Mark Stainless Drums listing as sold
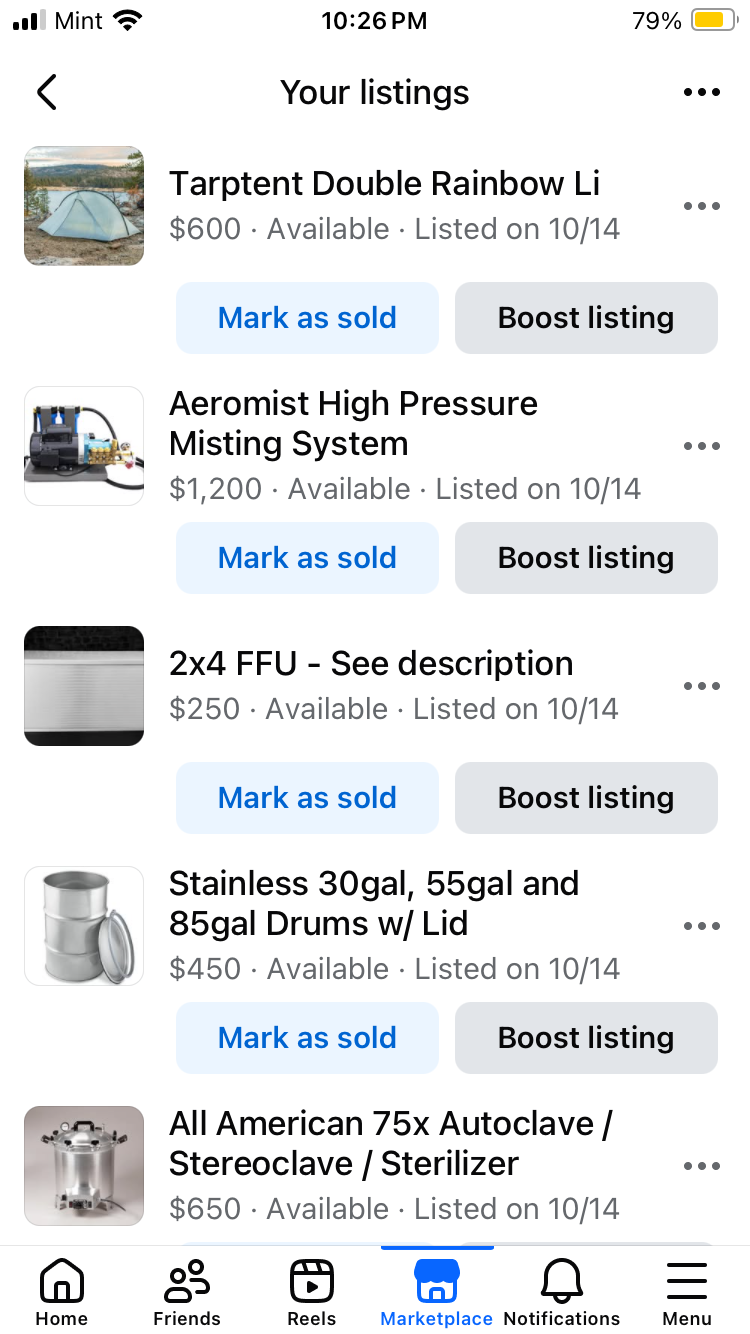Screen dimensions: 750x1334 (x=307, y=1038)
